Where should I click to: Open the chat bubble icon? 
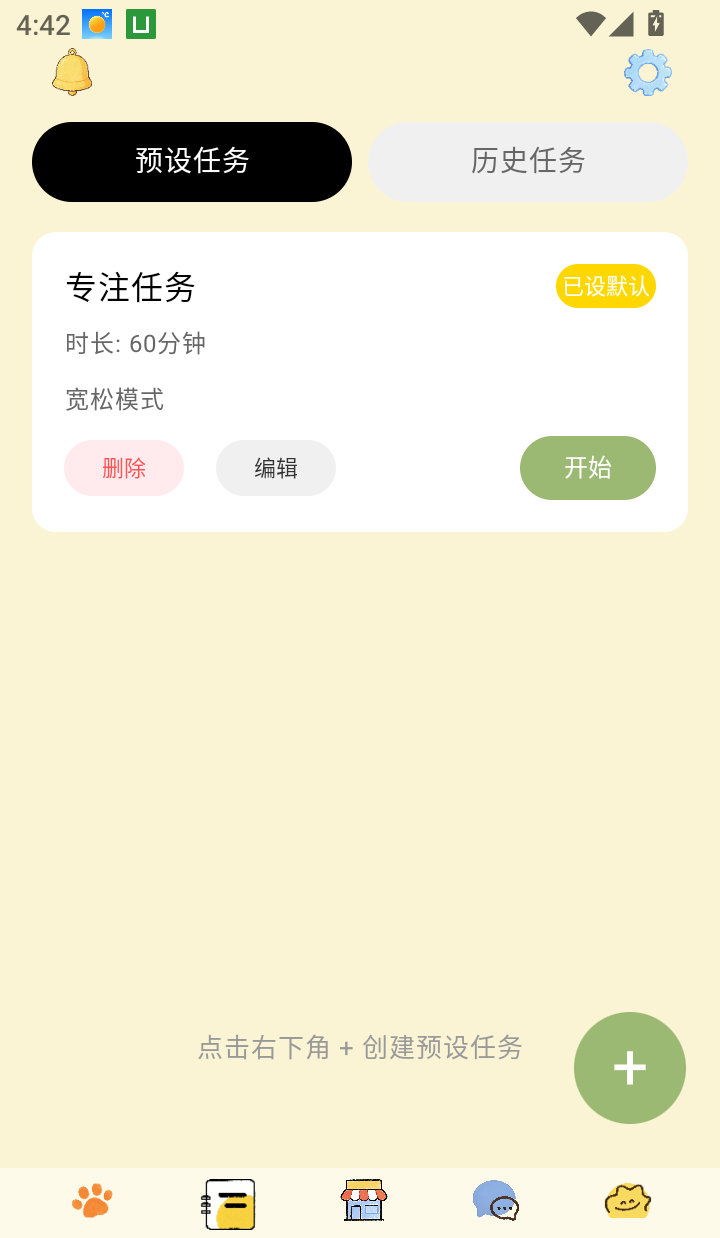[x=495, y=1202]
